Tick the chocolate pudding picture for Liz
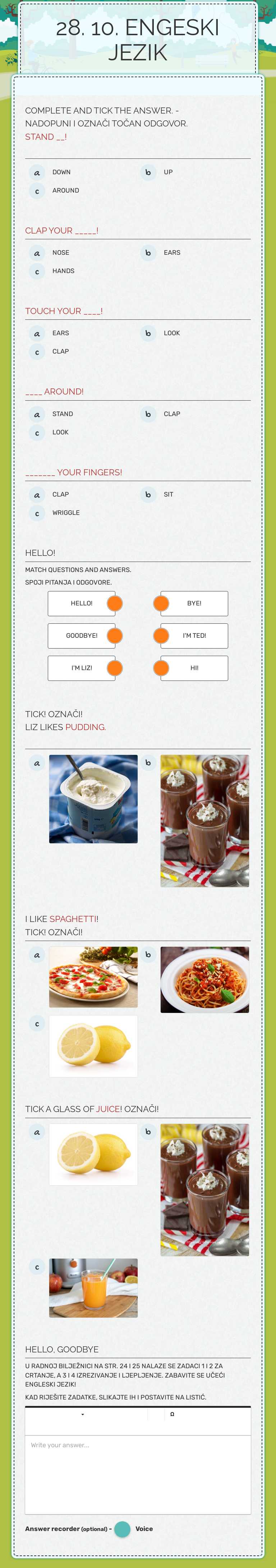Screen dimensions: 276x1568 [204, 821]
